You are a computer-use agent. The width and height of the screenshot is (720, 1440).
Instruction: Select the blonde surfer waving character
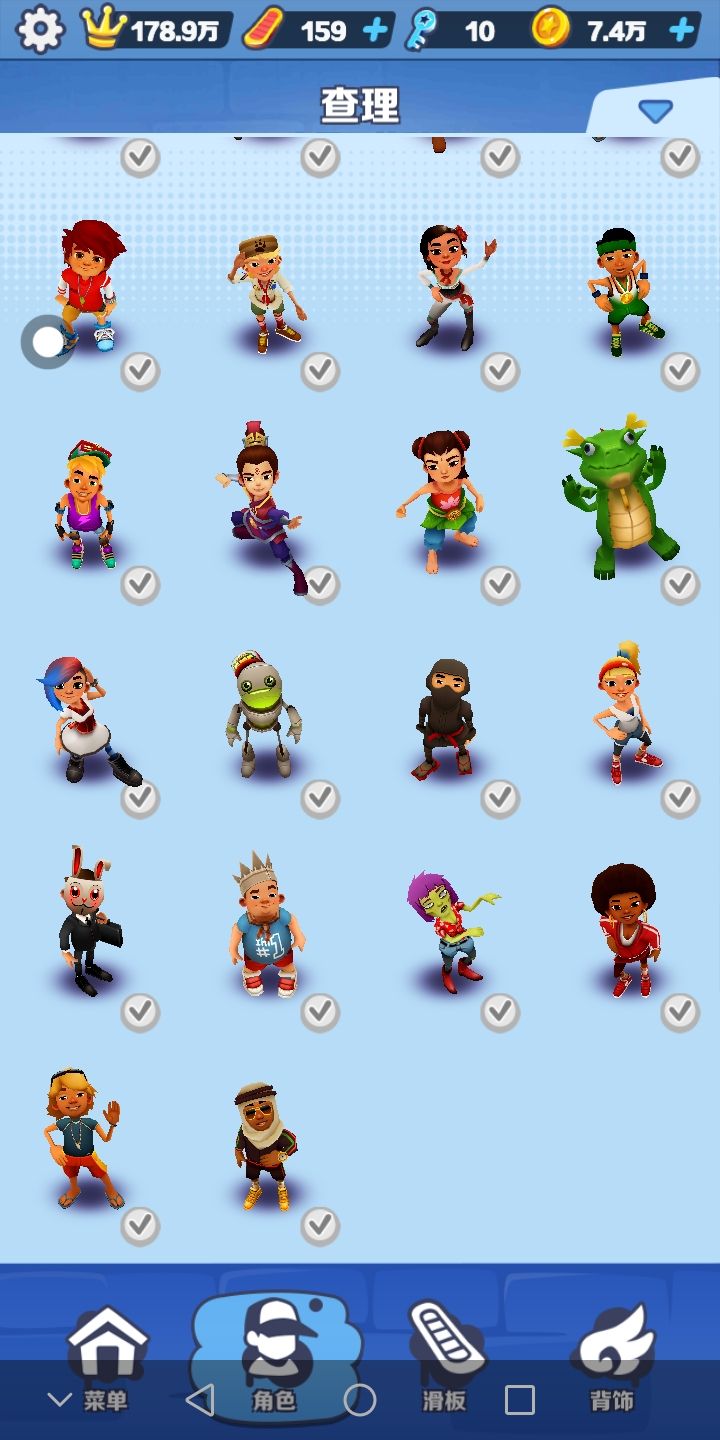point(85,1140)
